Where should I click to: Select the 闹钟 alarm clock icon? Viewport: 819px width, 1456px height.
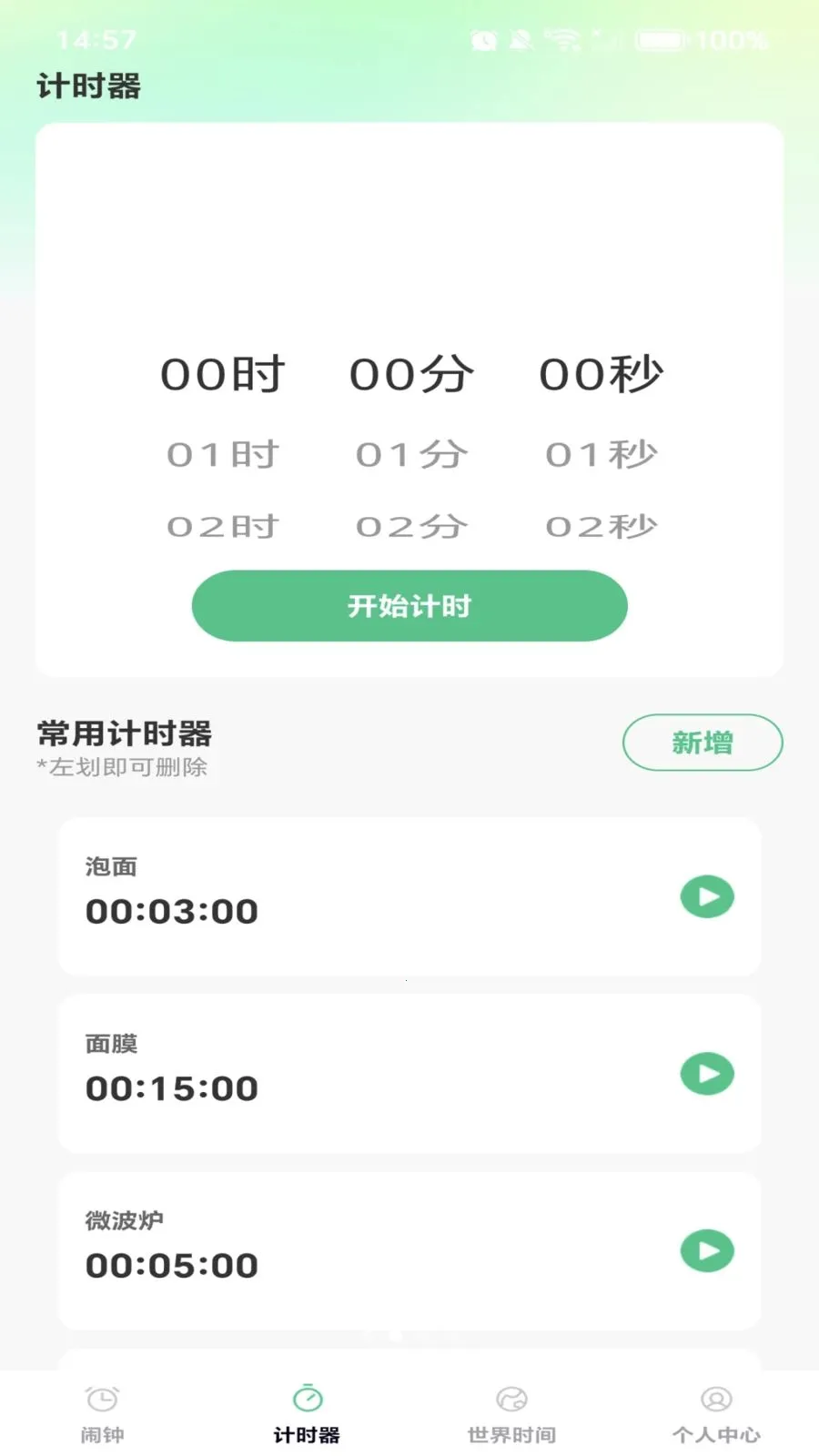pos(102,1399)
